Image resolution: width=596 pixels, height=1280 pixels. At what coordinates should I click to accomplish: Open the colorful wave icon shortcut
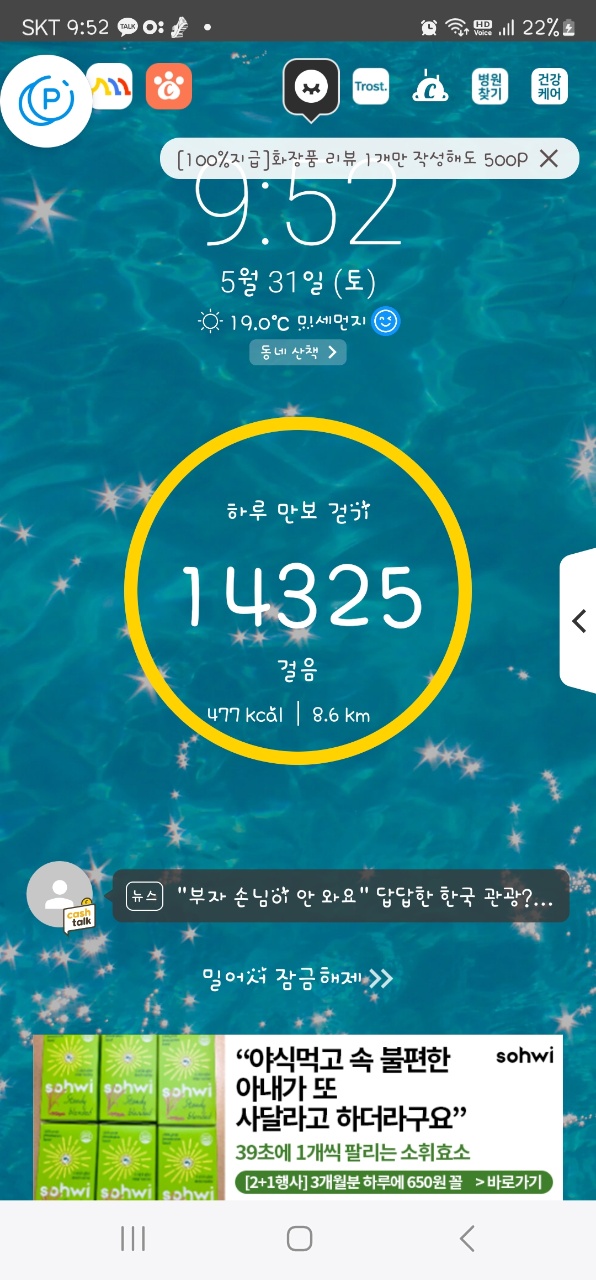tap(109, 86)
